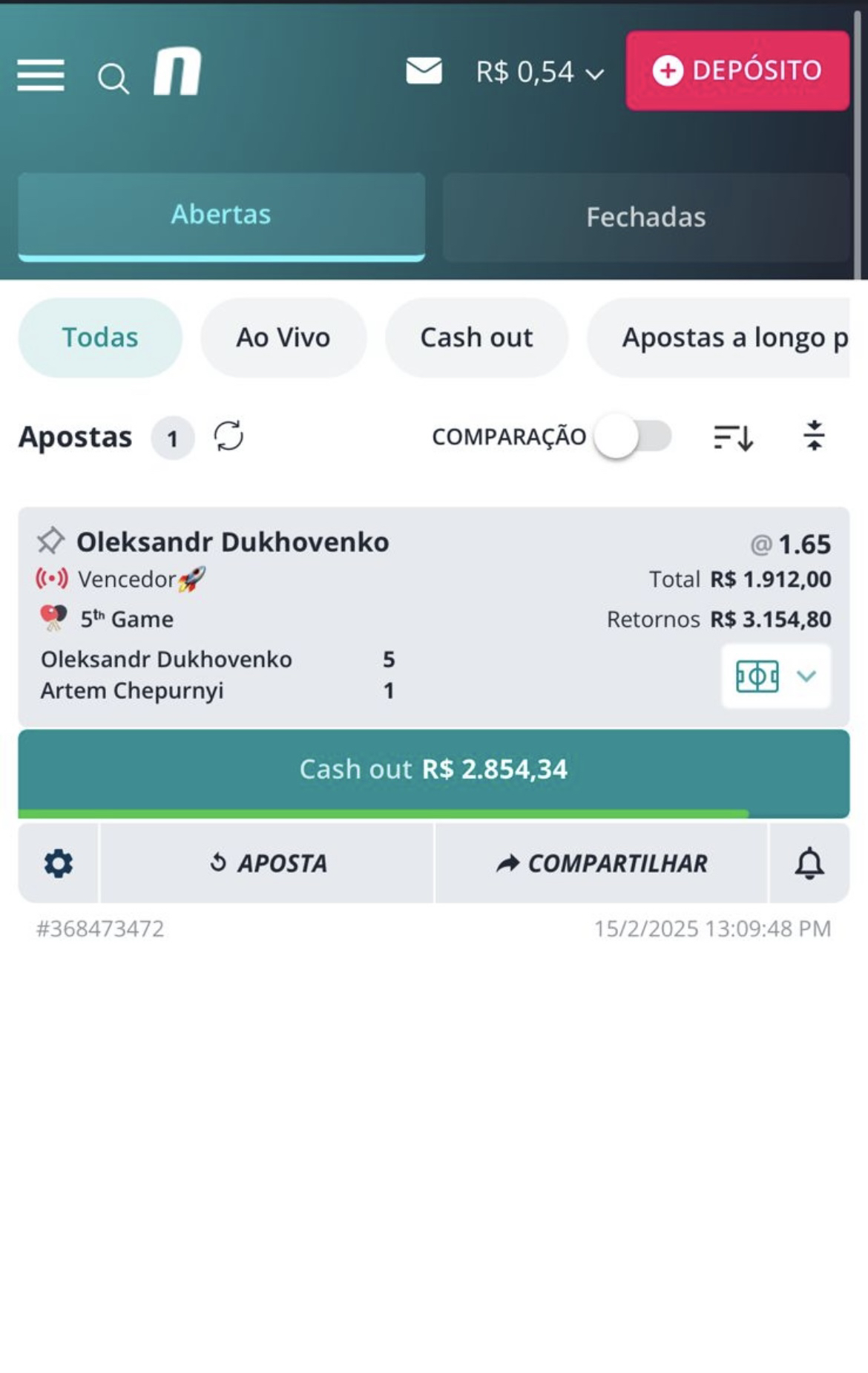
Task: Pin the Oleksandr Dukhovenko bet
Action: (50, 541)
